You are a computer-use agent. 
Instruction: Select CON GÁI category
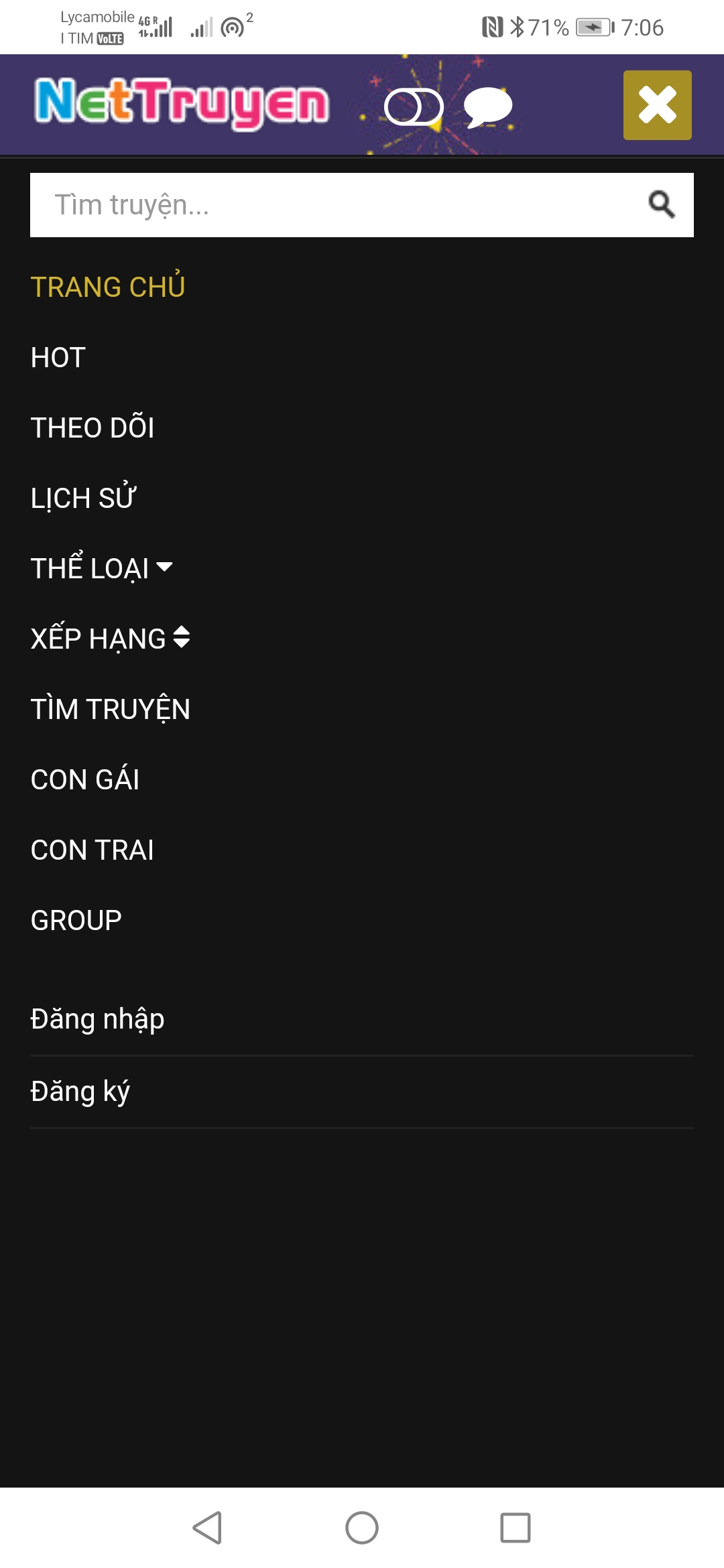[85, 780]
